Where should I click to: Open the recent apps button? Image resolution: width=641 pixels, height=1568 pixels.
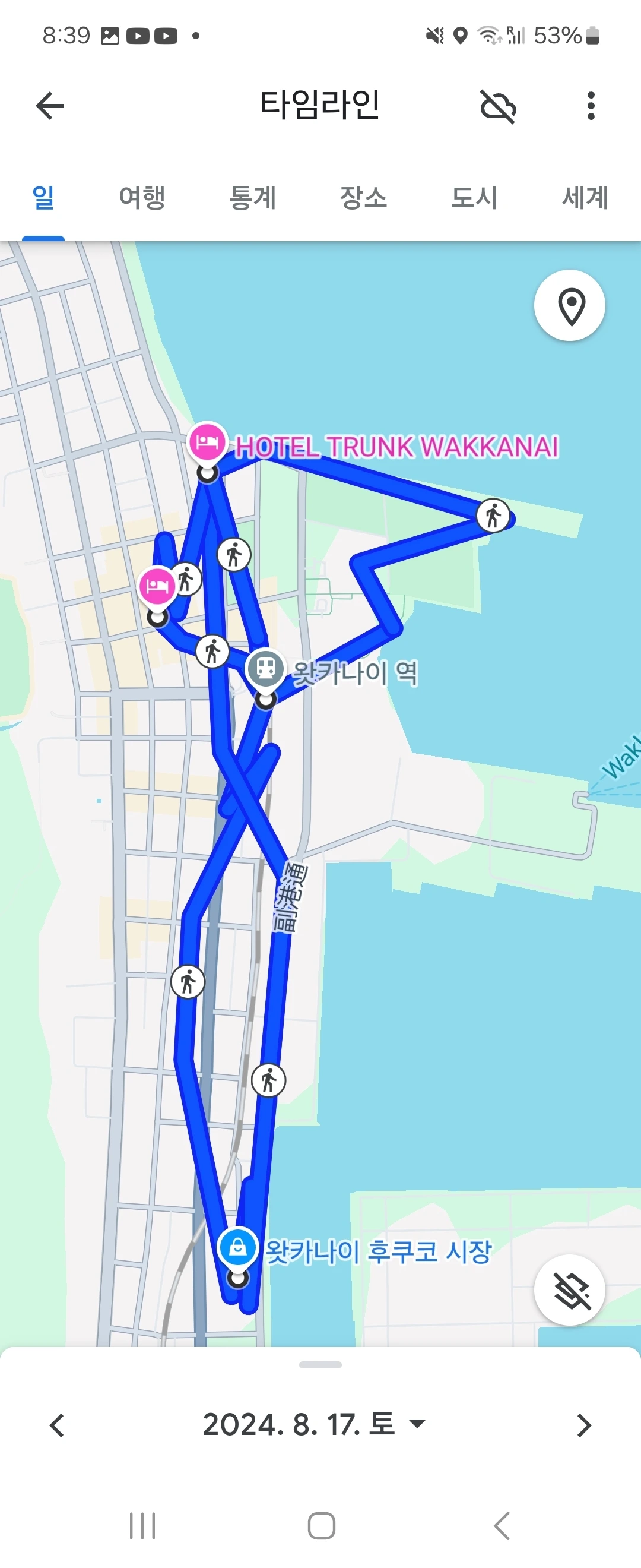[142, 1525]
